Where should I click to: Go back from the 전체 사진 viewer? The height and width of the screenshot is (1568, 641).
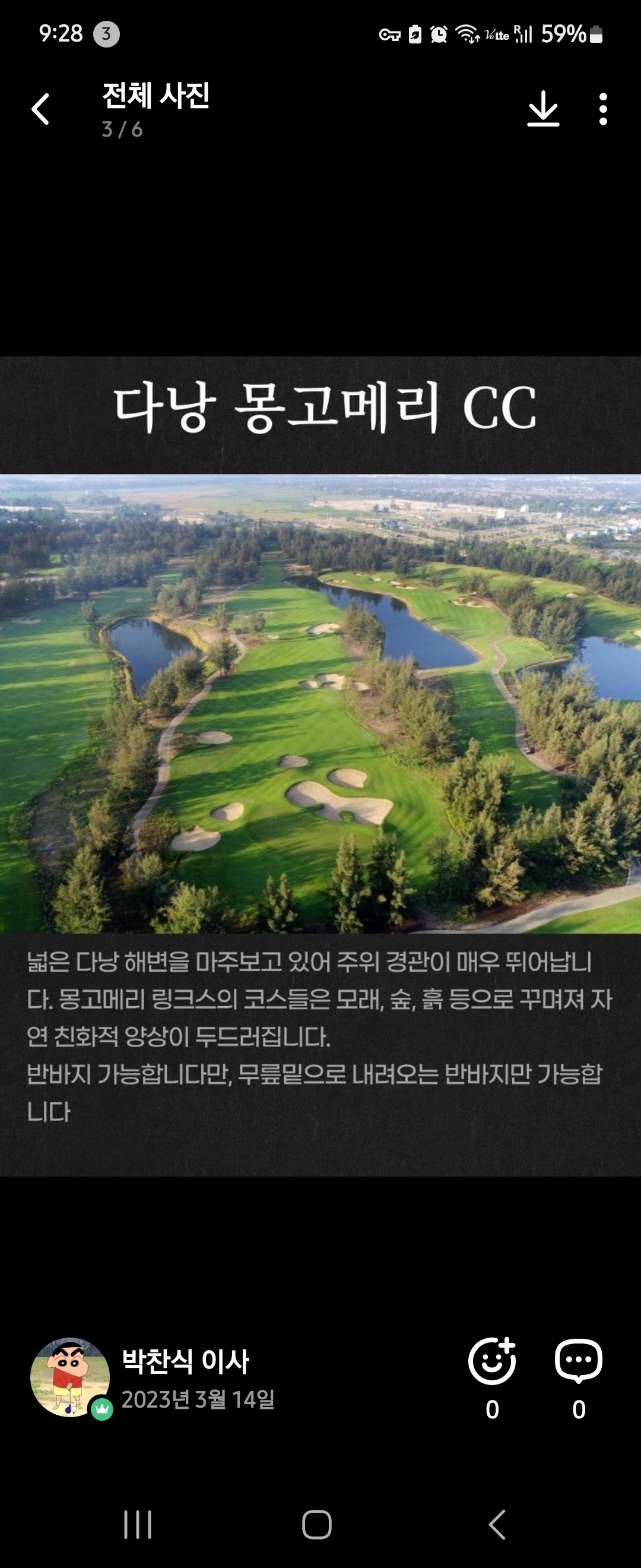(x=40, y=109)
